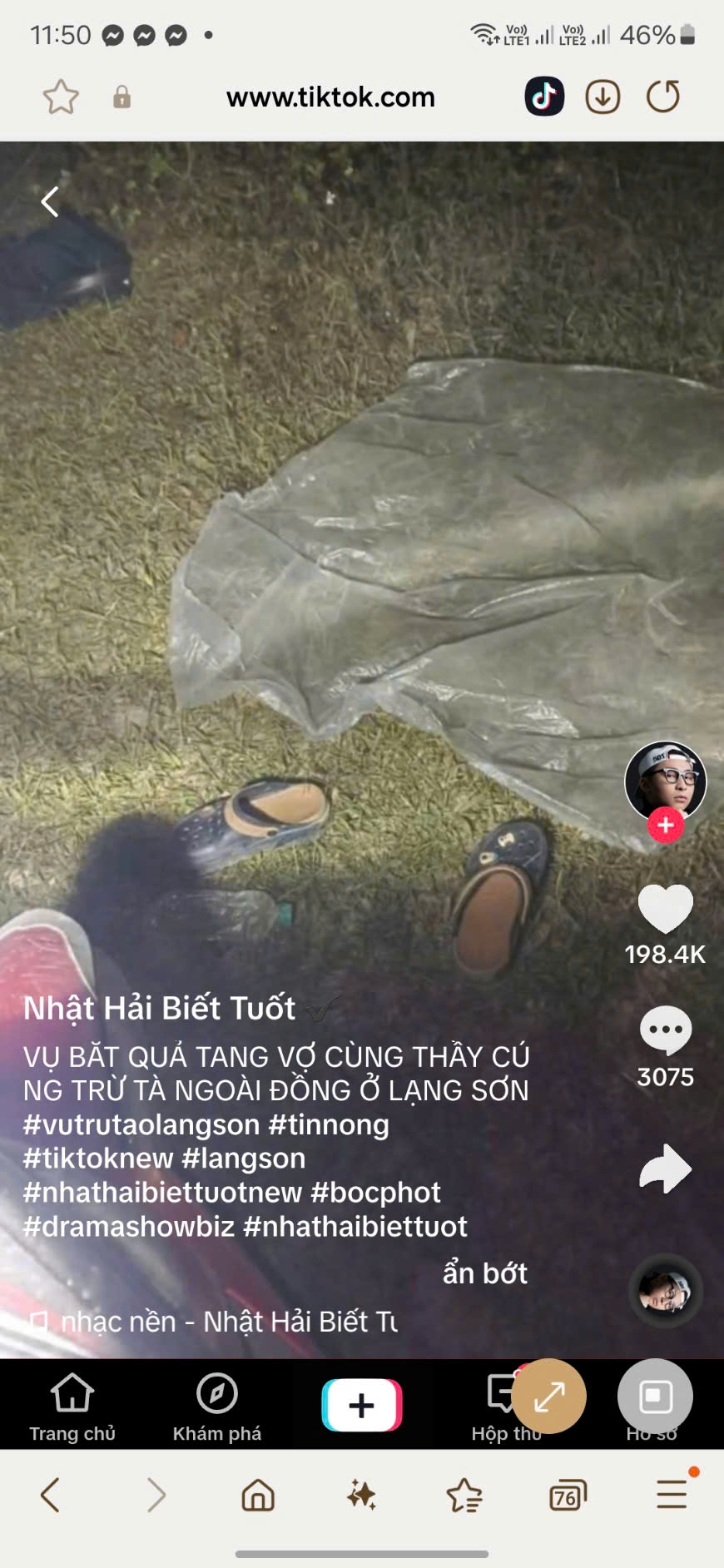Go back with the video's top arrow
Screen dimensions: 724x1568
click(50, 201)
